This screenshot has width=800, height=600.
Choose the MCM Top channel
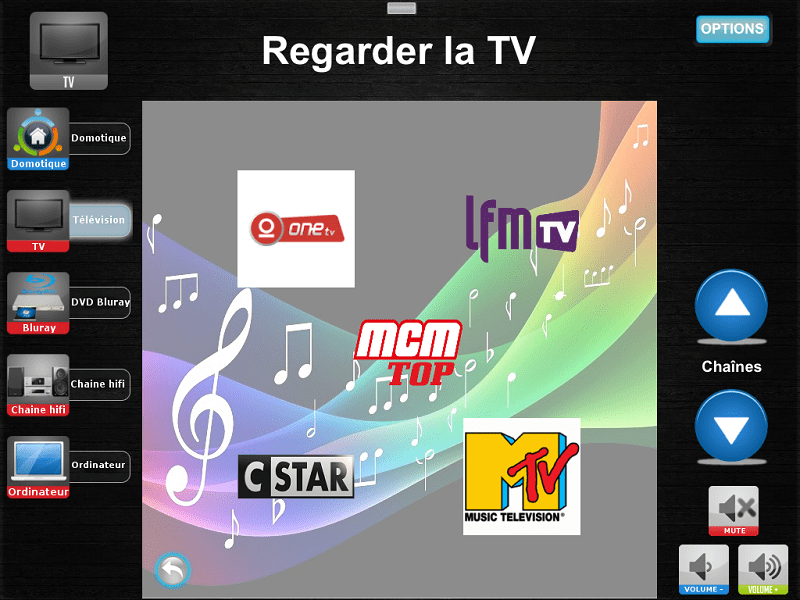click(x=409, y=352)
